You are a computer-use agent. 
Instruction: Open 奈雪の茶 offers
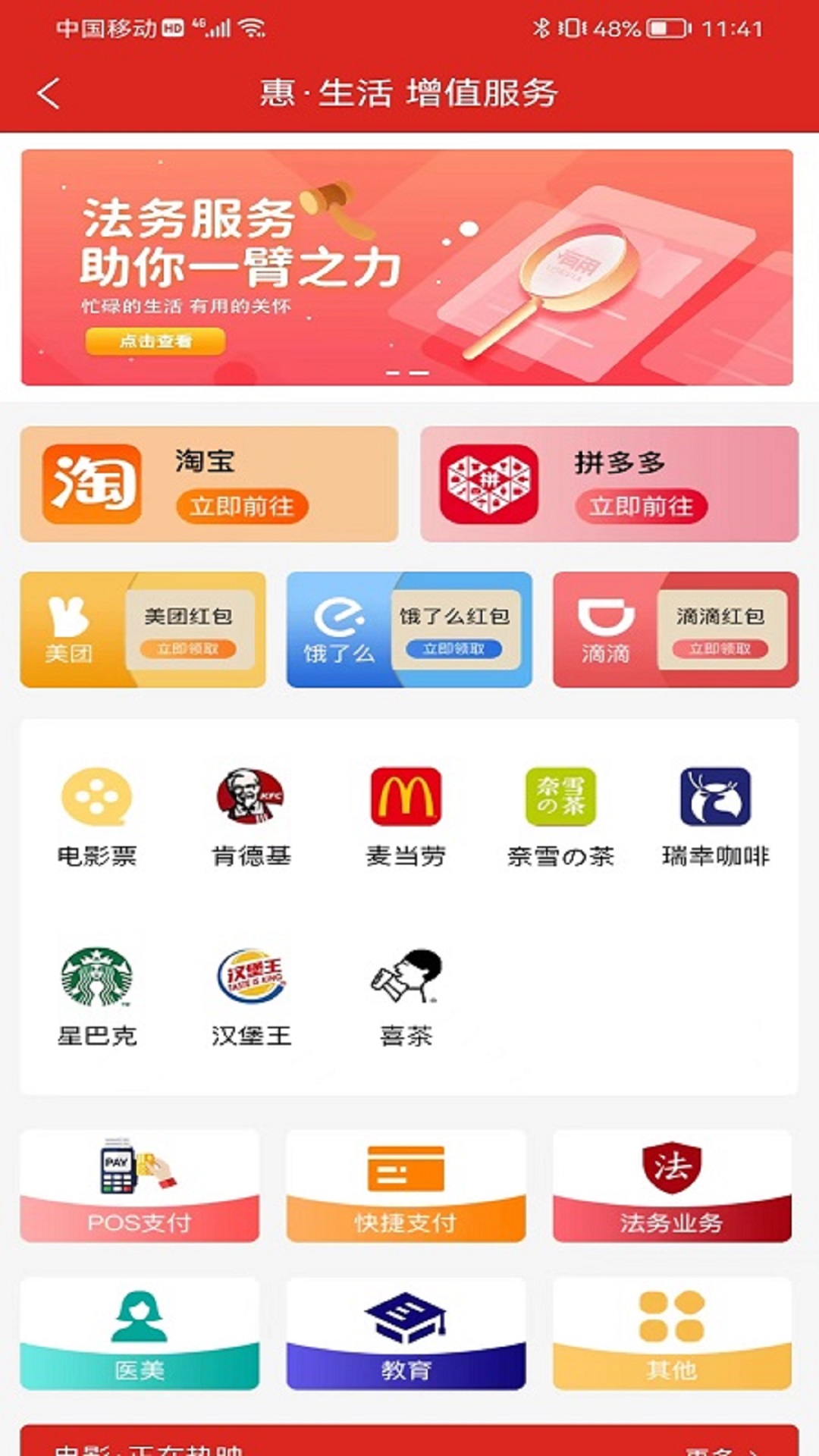pos(560,816)
